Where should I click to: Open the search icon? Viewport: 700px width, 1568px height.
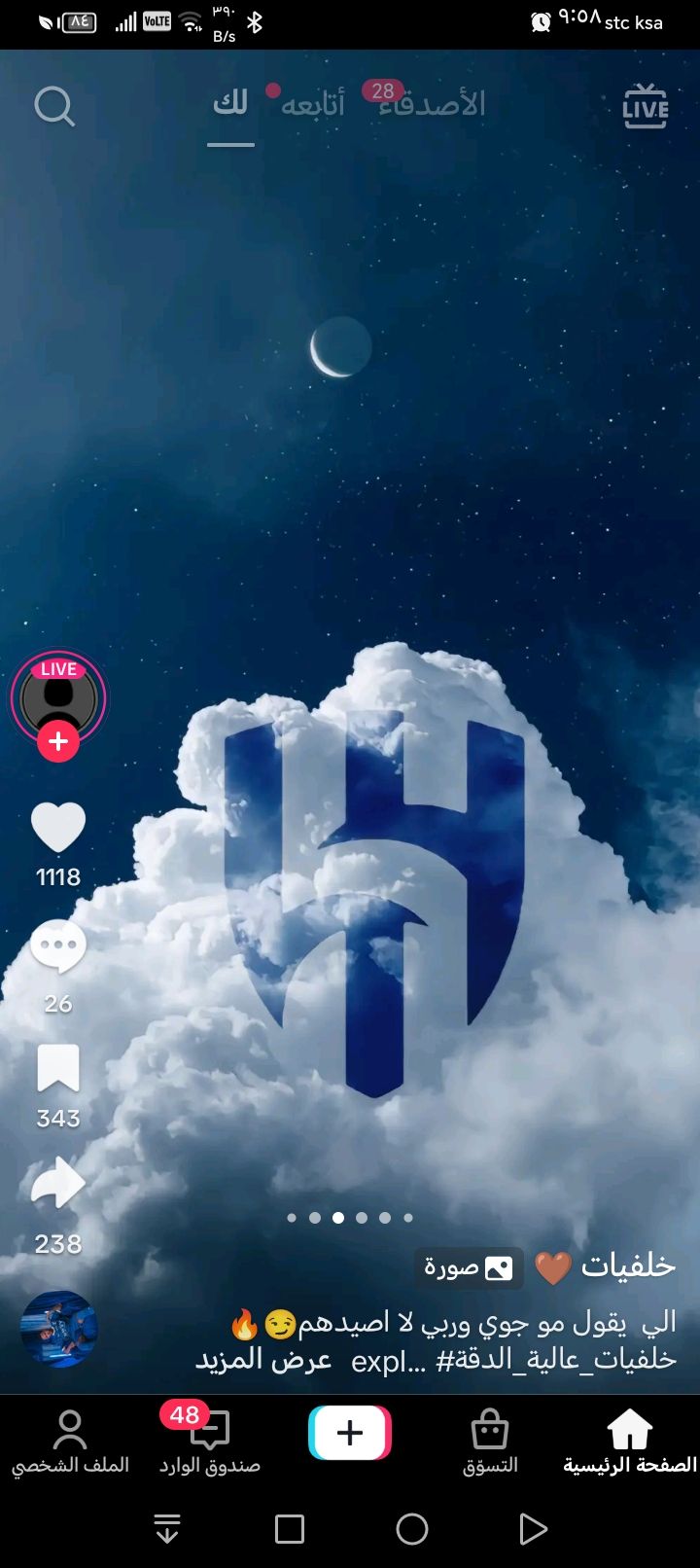tap(54, 106)
